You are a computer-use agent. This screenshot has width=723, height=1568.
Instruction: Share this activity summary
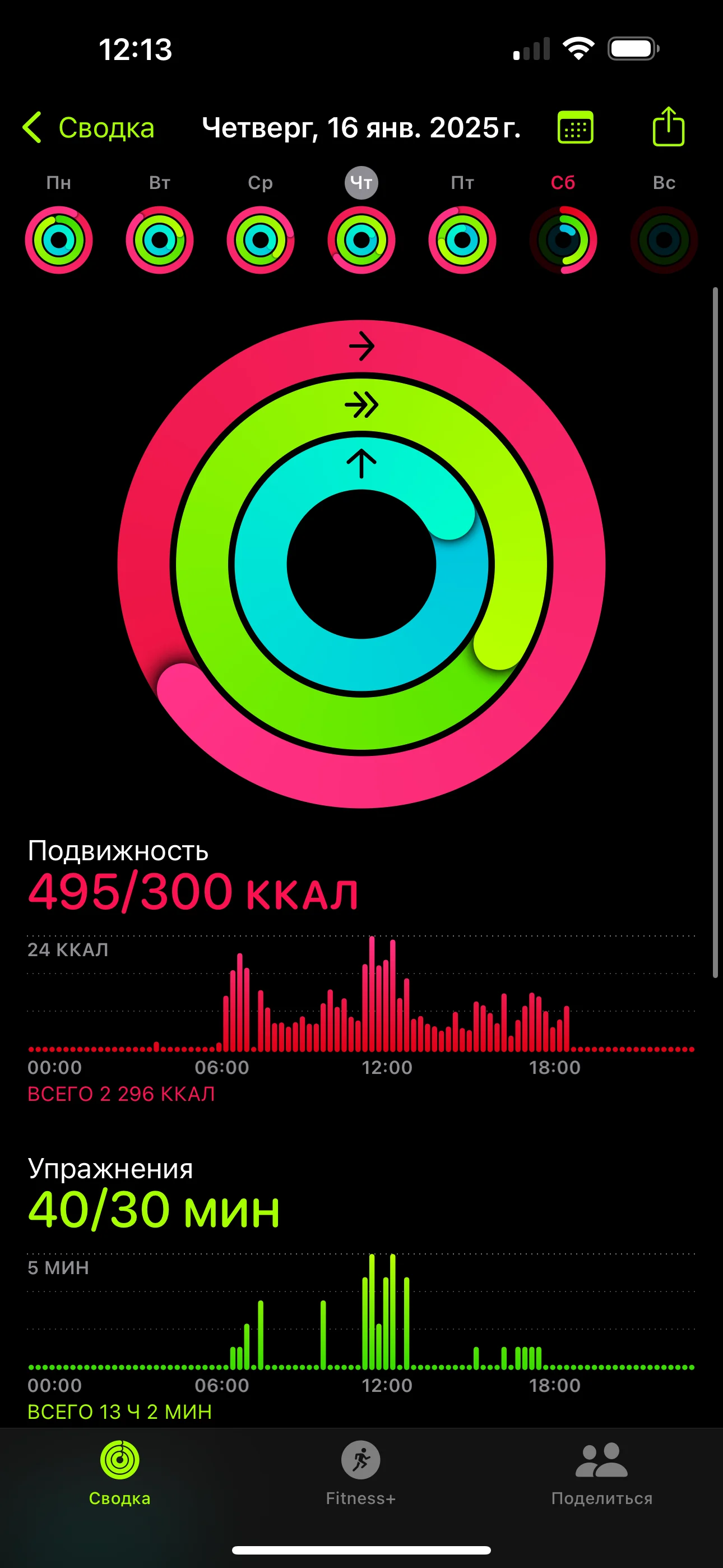668,127
